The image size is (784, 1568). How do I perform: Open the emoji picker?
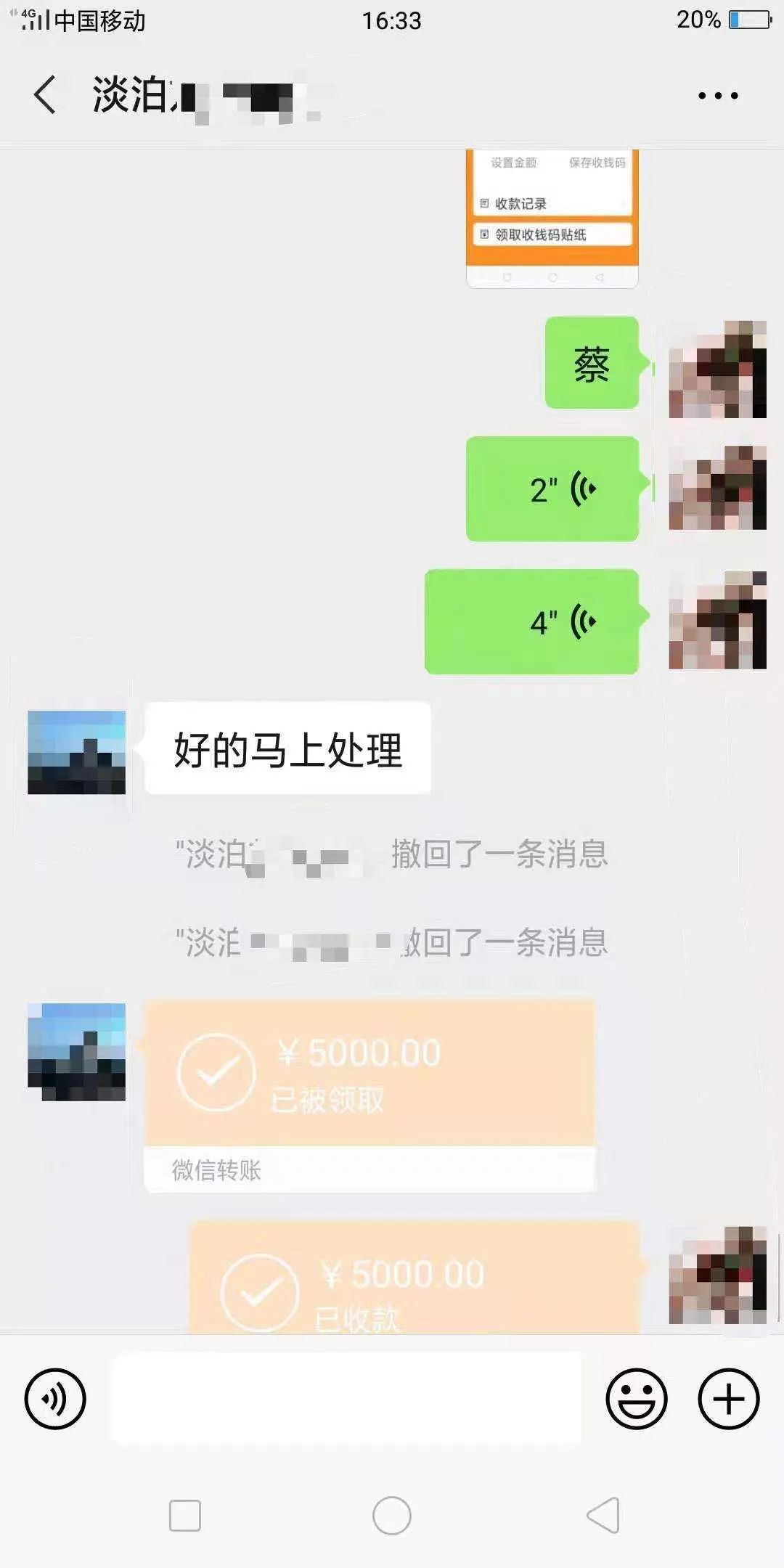636,1398
